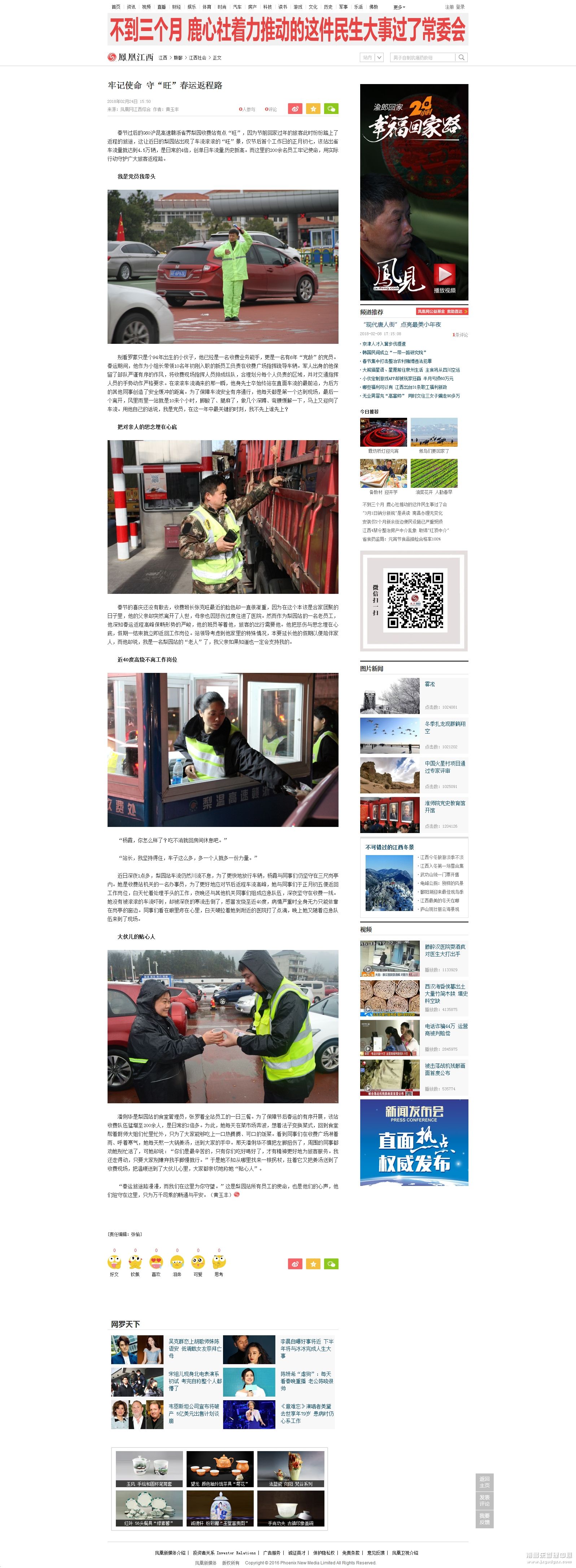Open the 登录 login link

pyautogui.click(x=460, y=7)
